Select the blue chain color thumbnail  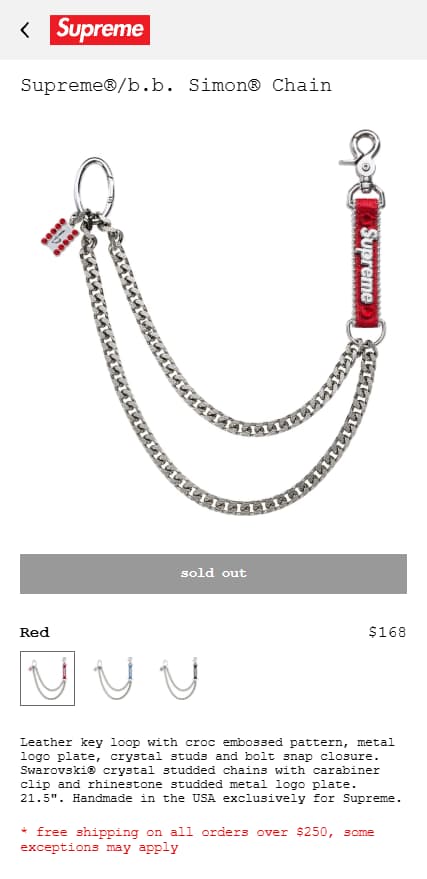(x=117, y=678)
